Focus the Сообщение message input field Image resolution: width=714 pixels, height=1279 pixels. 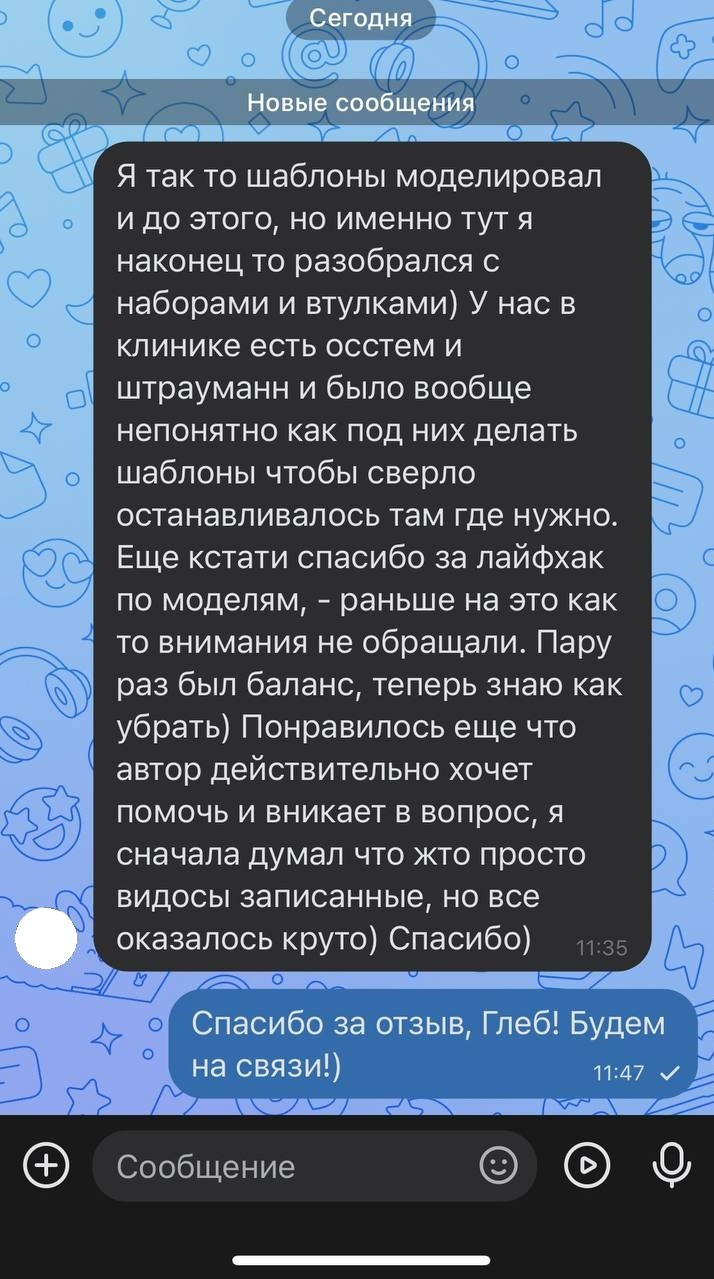click(290, 1166)
